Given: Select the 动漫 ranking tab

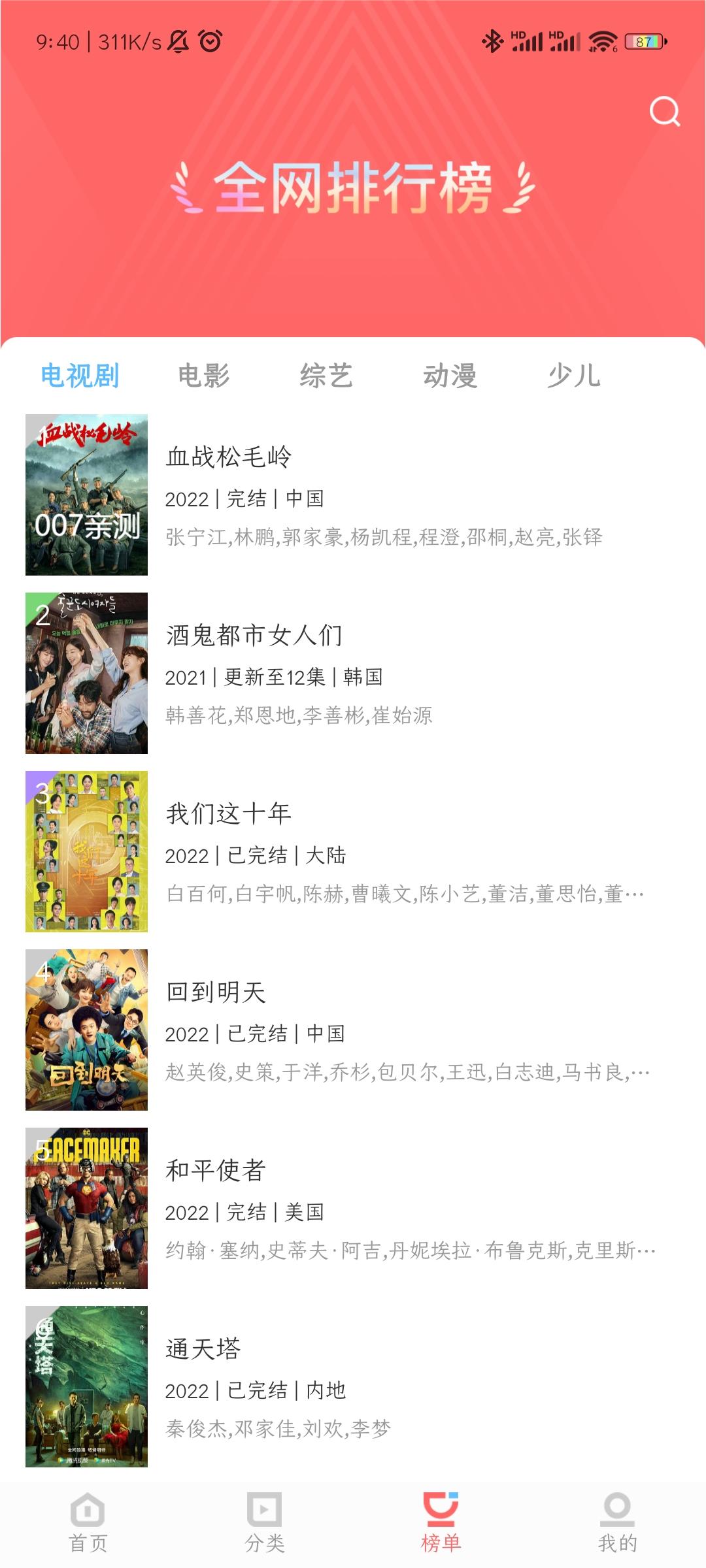Looking at the screenshot, I should (x=450, y=376).
